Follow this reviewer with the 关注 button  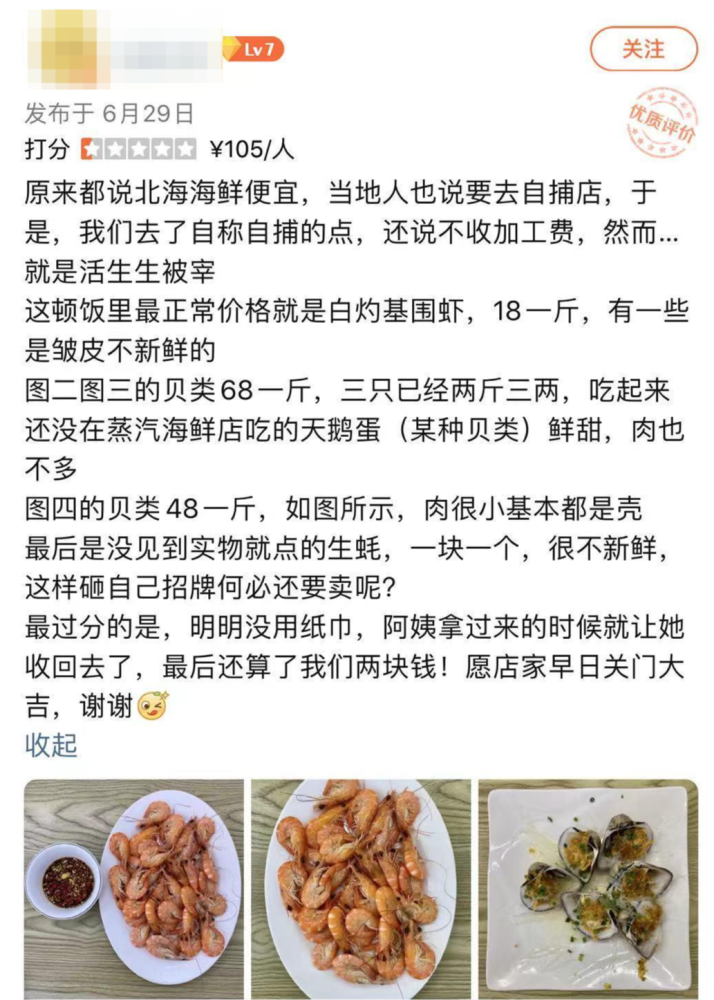point(642,49)
